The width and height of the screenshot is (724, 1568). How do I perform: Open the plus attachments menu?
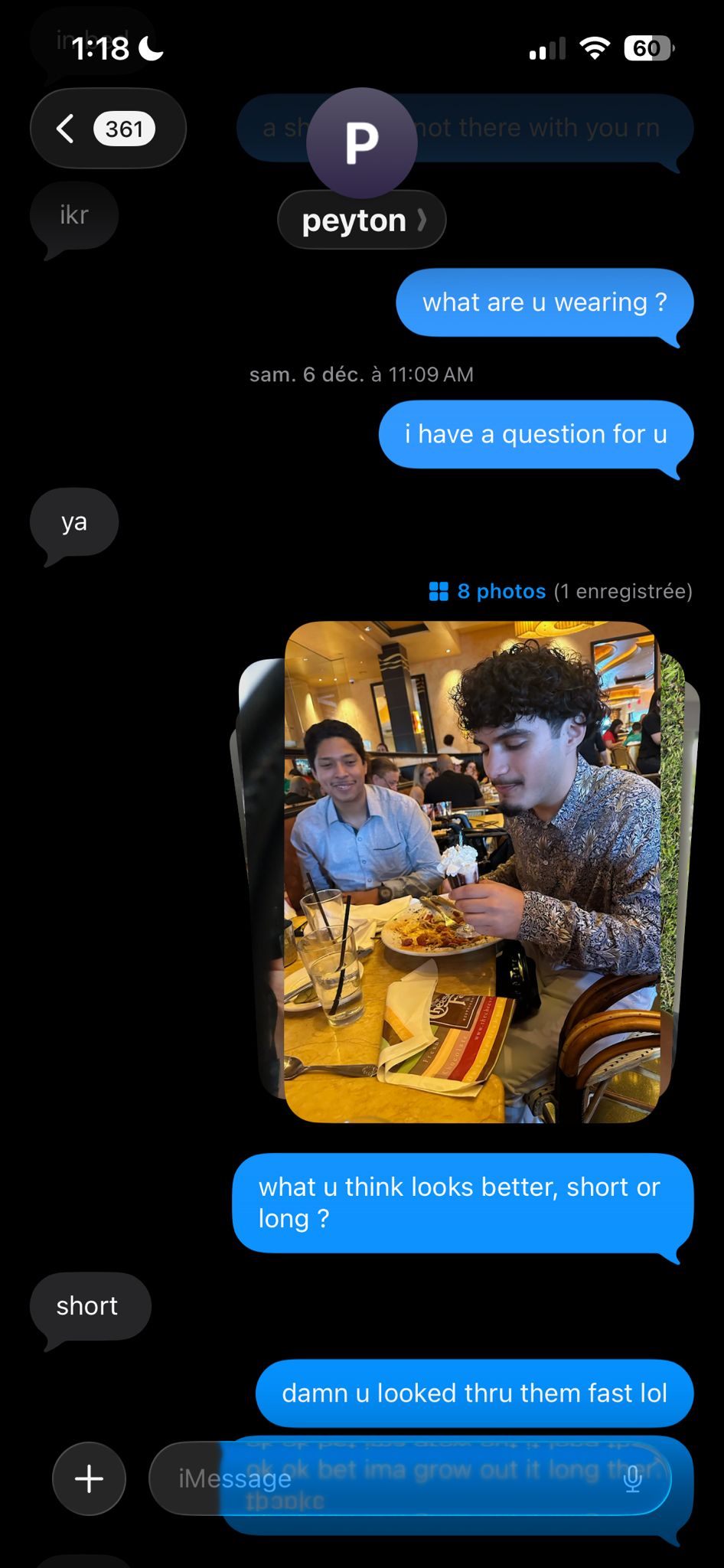89,1478
